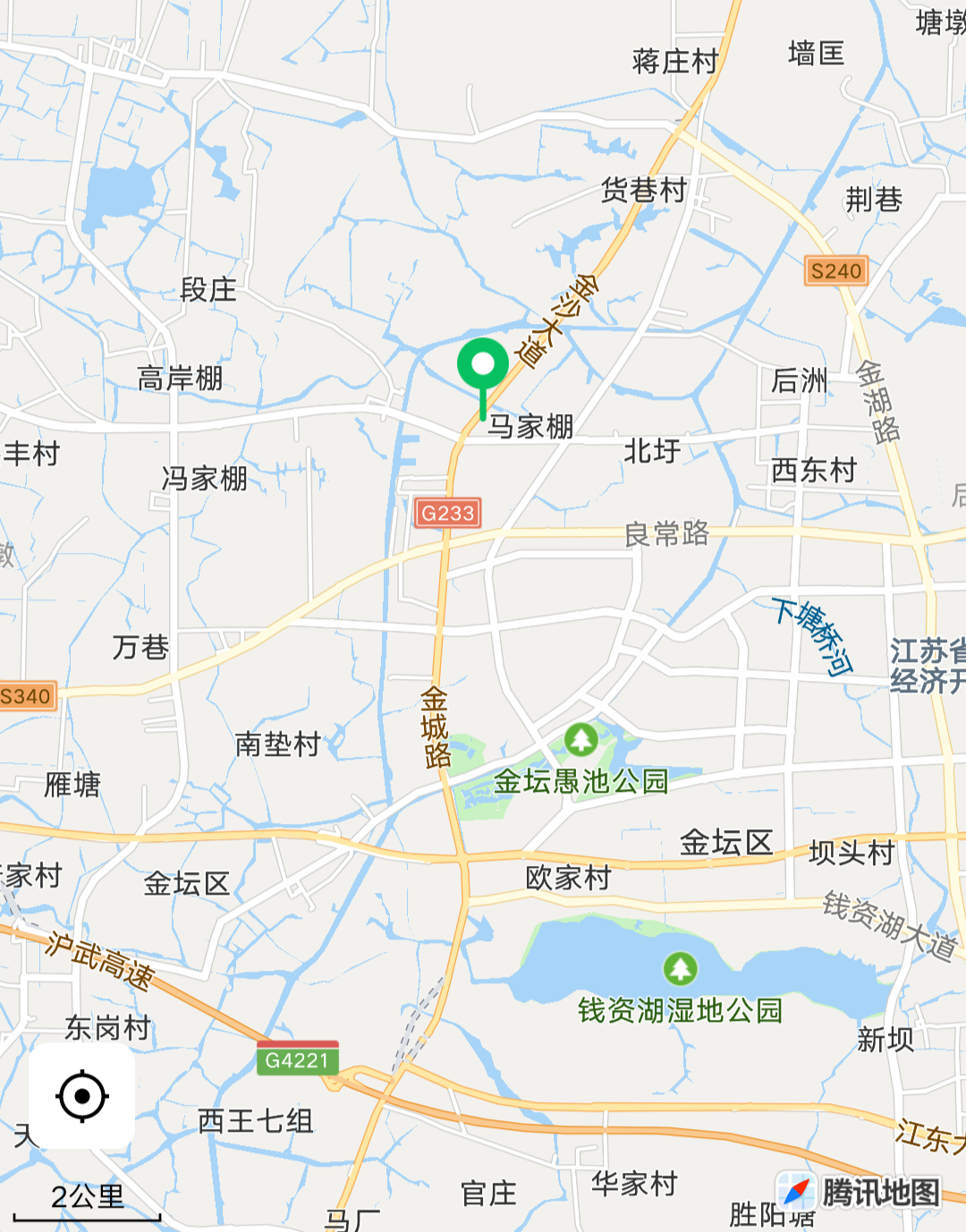Tap the green location pin near 马家棚
This screenshot has height=1232, width=966.
(x=483, y=367)
